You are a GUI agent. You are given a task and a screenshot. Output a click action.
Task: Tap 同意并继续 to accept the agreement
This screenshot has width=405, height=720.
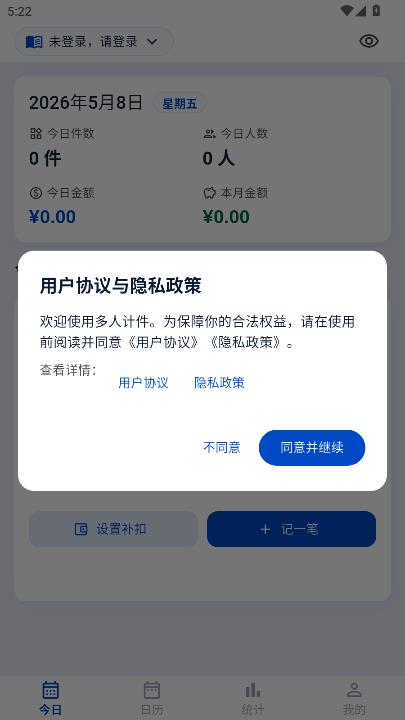tap(312, 448)
